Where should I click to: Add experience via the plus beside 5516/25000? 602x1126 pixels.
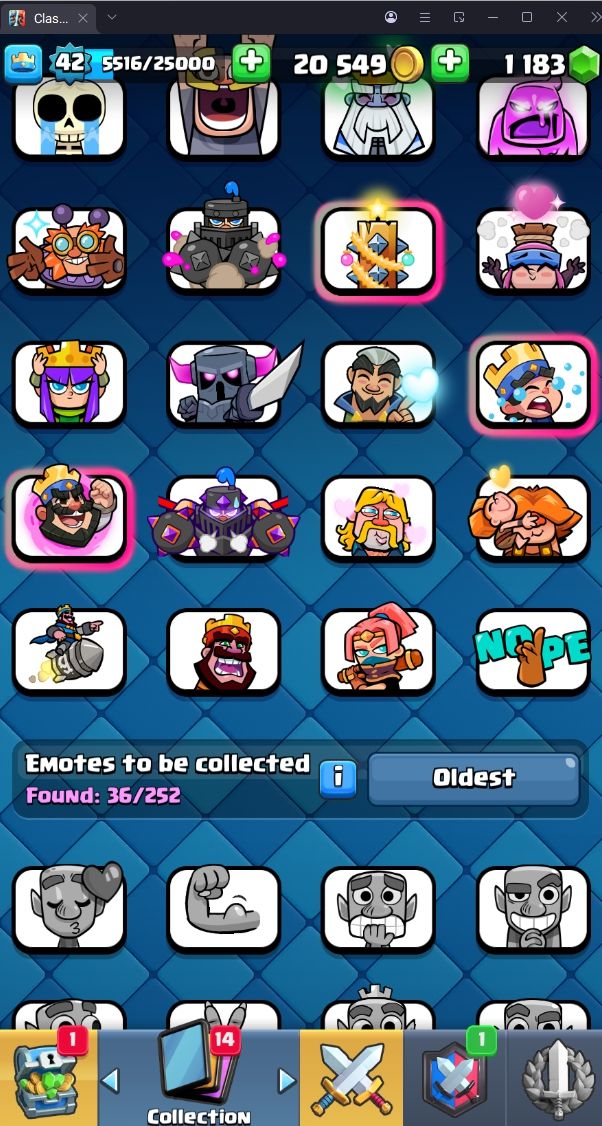(251, 63)
